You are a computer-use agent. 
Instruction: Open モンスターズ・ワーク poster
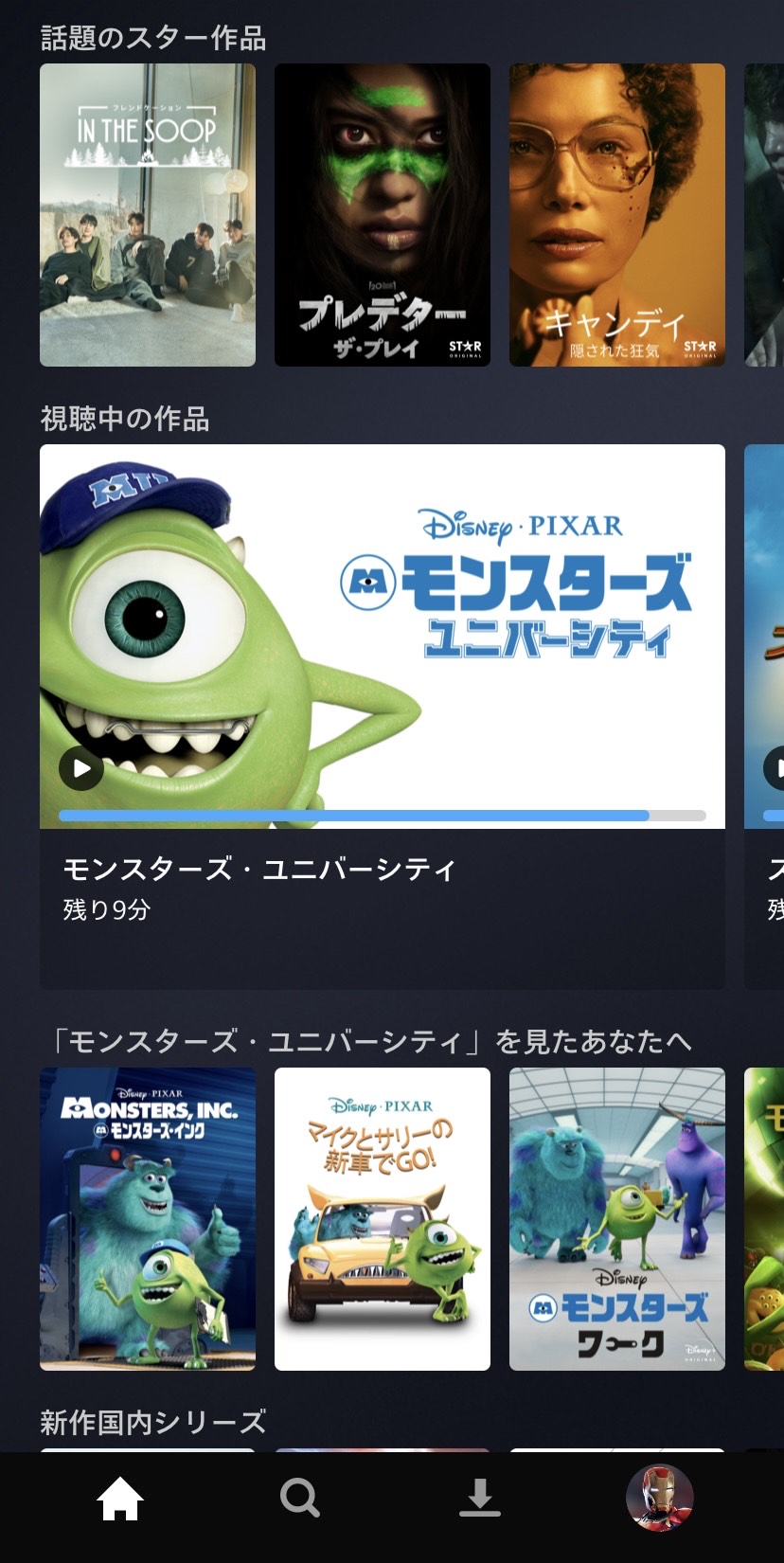click(x=617, y=1219)
